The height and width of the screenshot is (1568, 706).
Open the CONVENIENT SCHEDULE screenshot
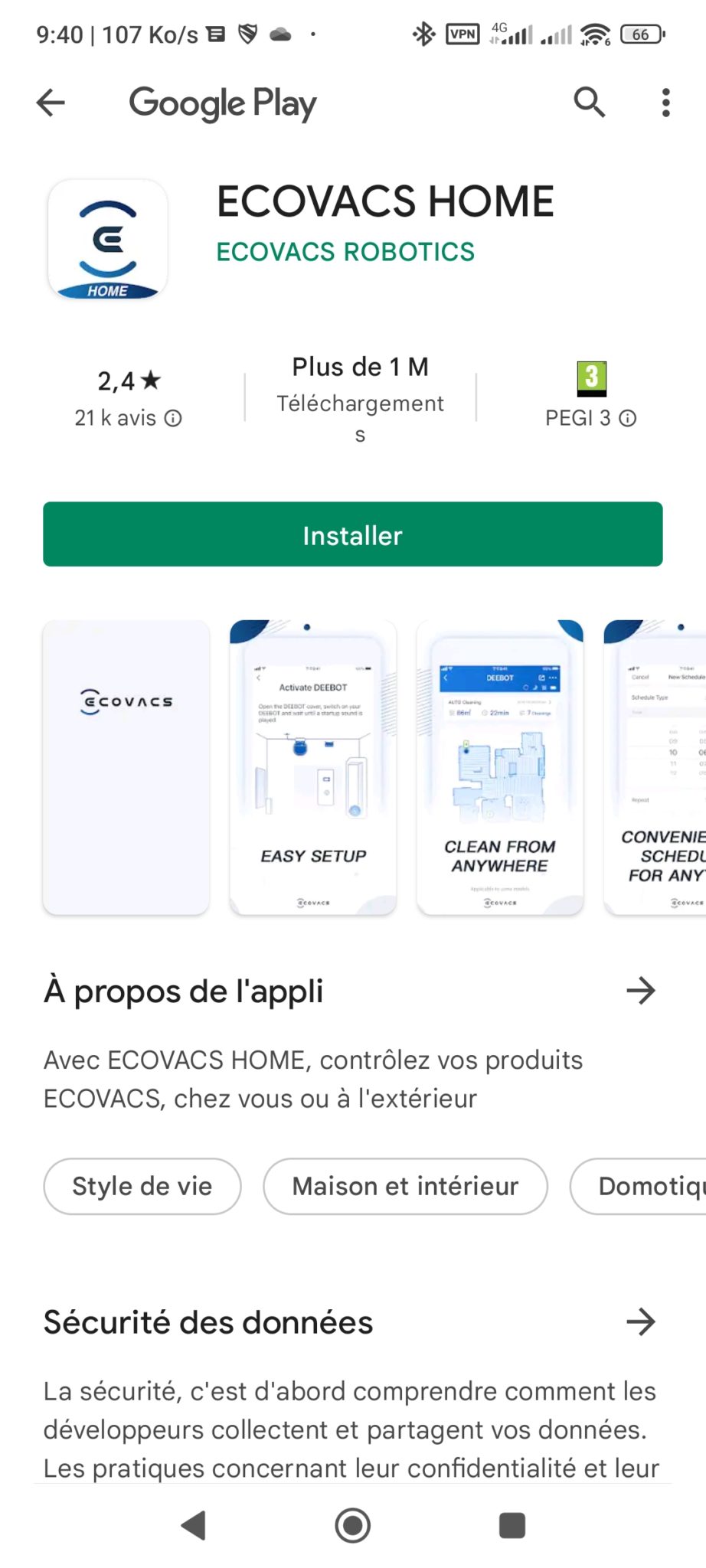[655, 767]
